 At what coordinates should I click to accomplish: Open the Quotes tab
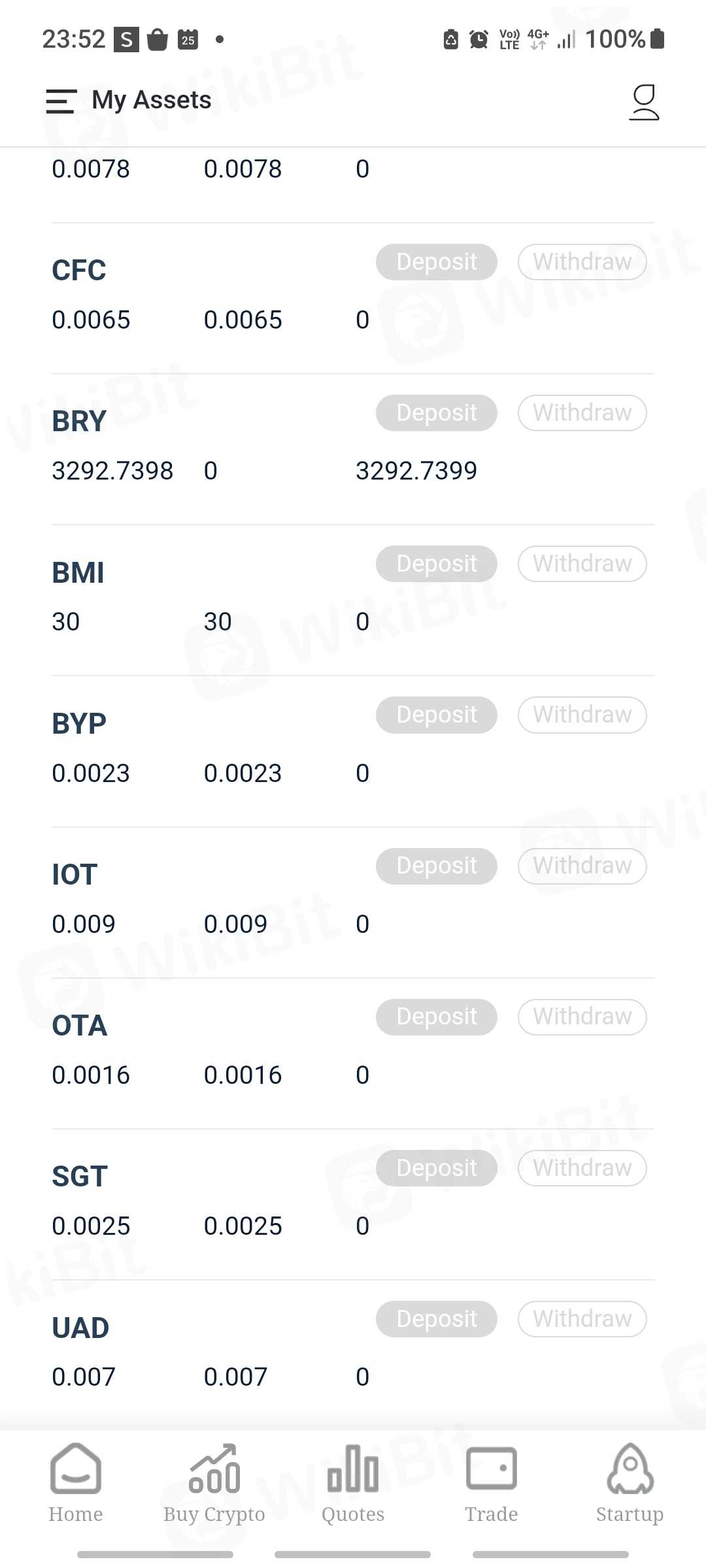click(x=353, y=1483)
